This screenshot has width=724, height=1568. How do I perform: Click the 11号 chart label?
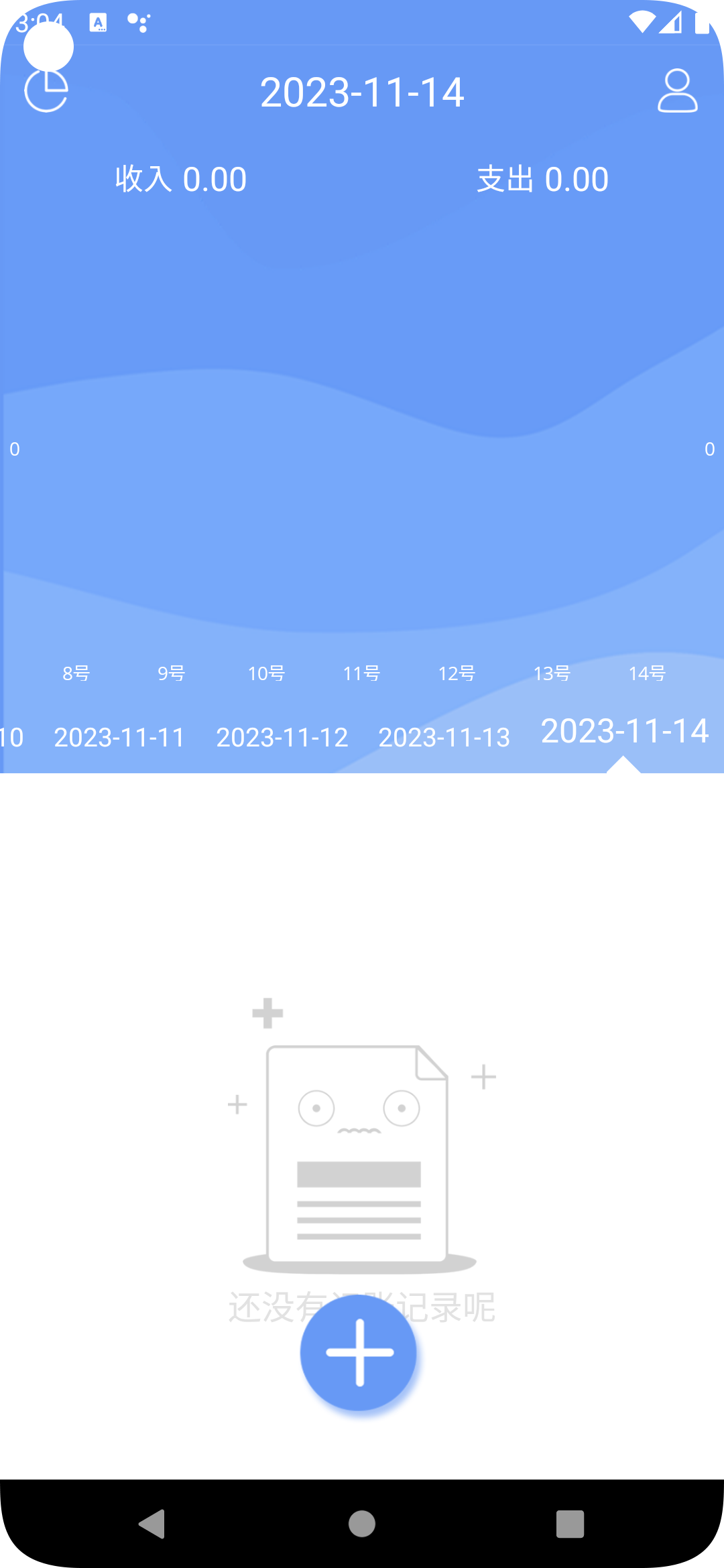click(x=361, y=673)
